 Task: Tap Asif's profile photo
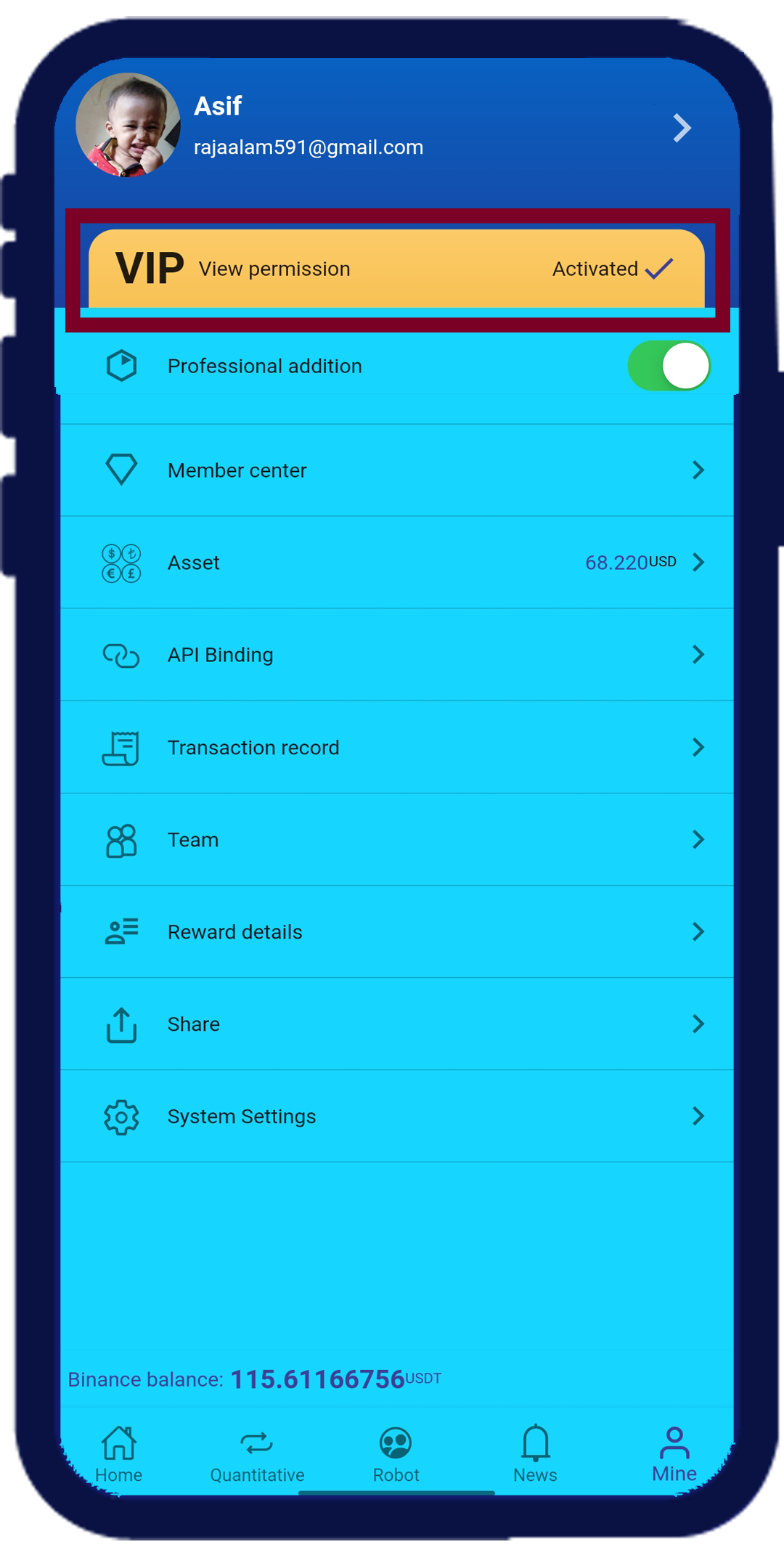(x=128, y=125)
